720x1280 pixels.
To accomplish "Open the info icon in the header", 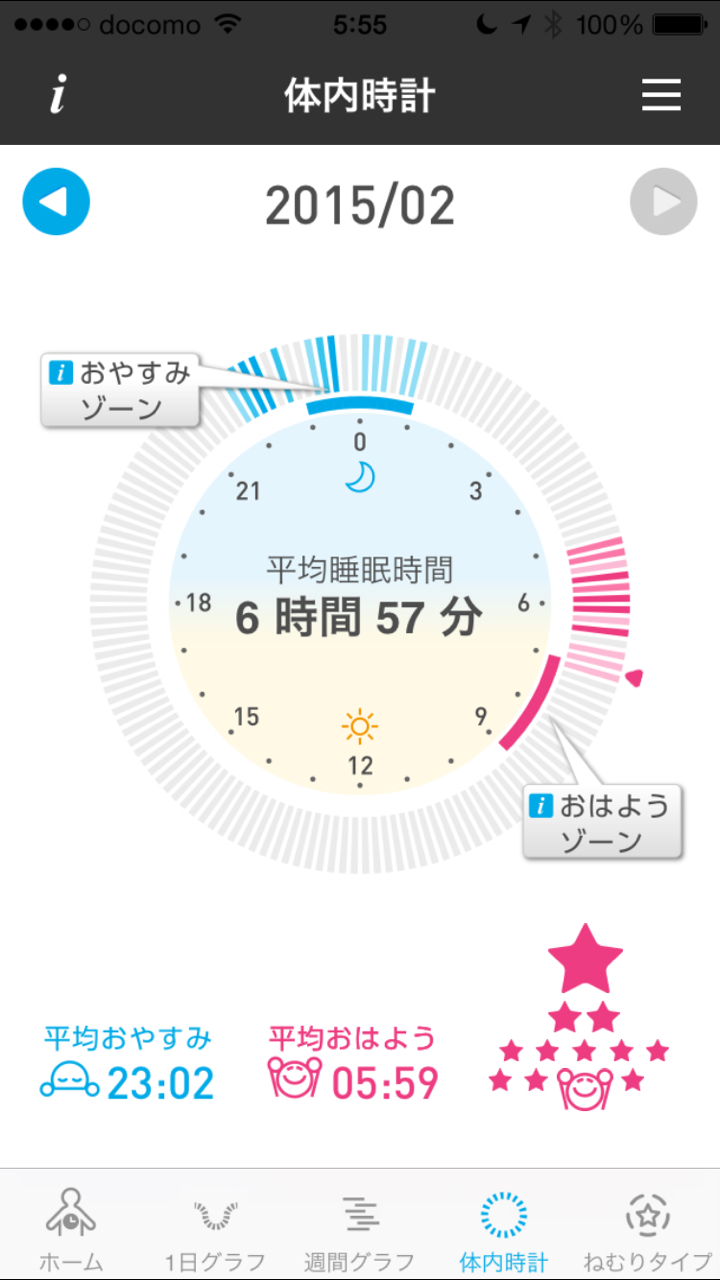I will click(x=58, y=96).
